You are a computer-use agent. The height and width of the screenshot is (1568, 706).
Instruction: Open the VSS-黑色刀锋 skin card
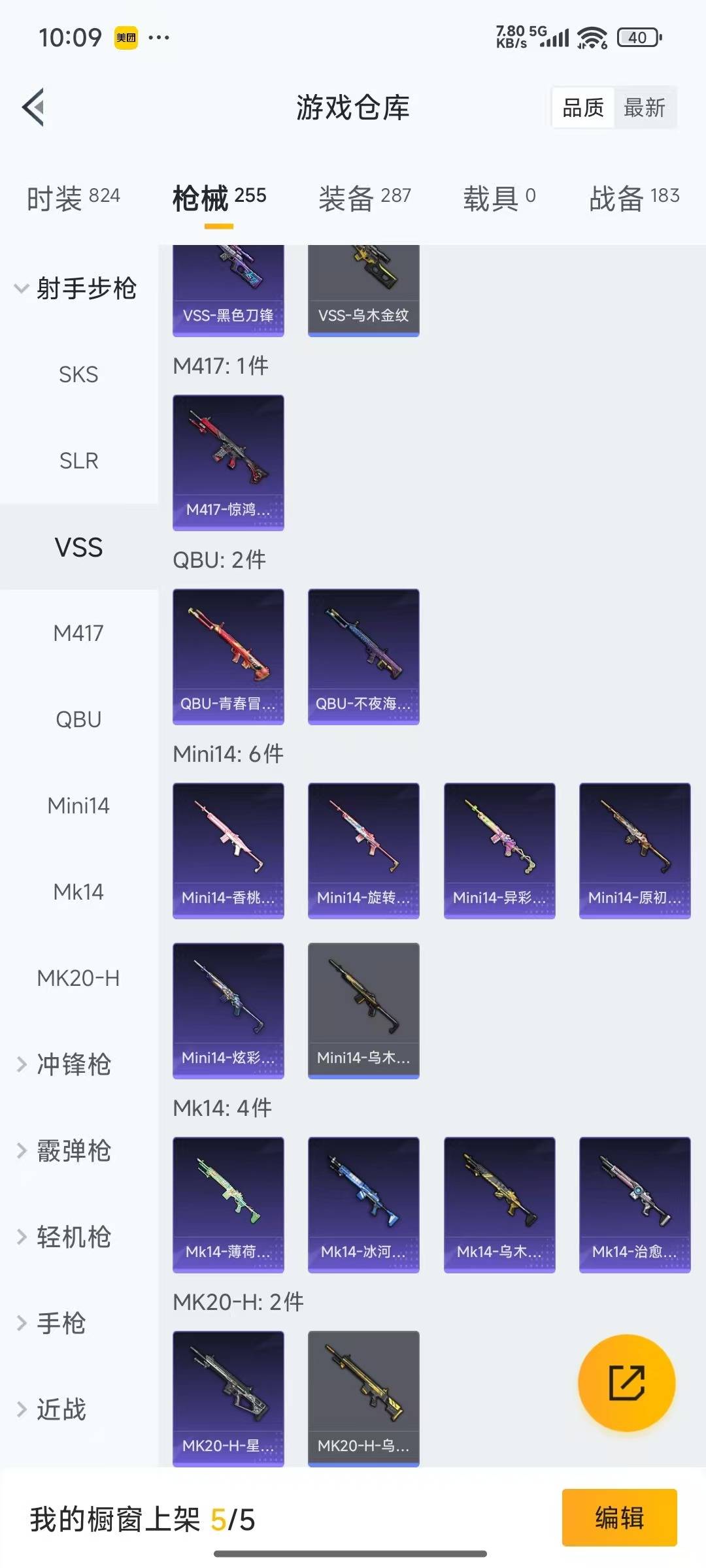point(228,291)
